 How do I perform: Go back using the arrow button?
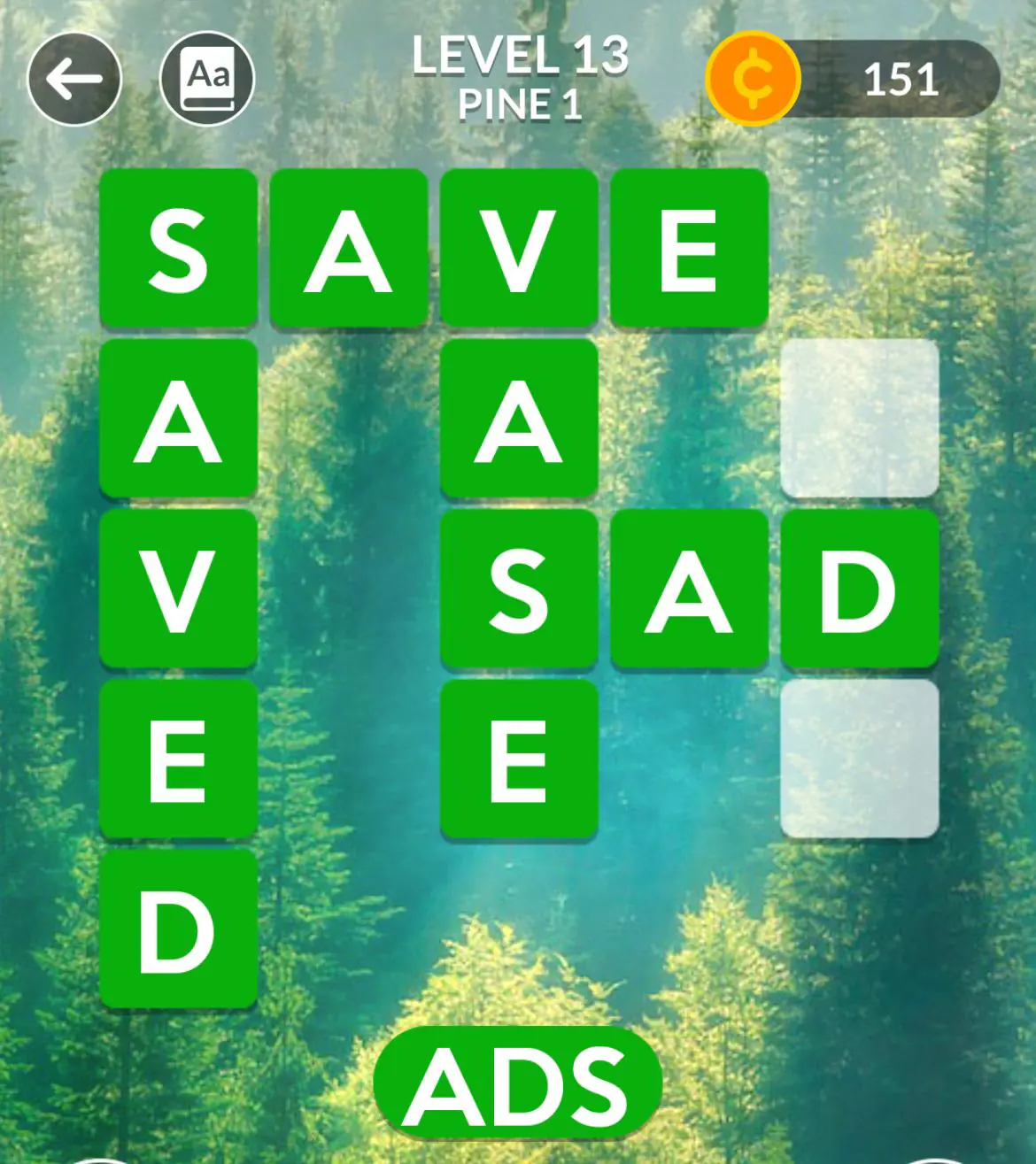(x=74, y=80)
